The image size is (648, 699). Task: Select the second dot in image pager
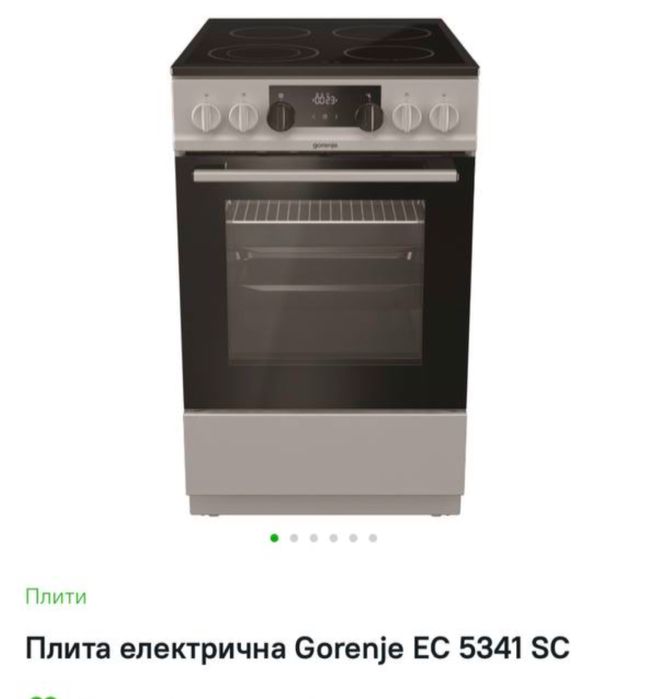click(x=294, y=538)
